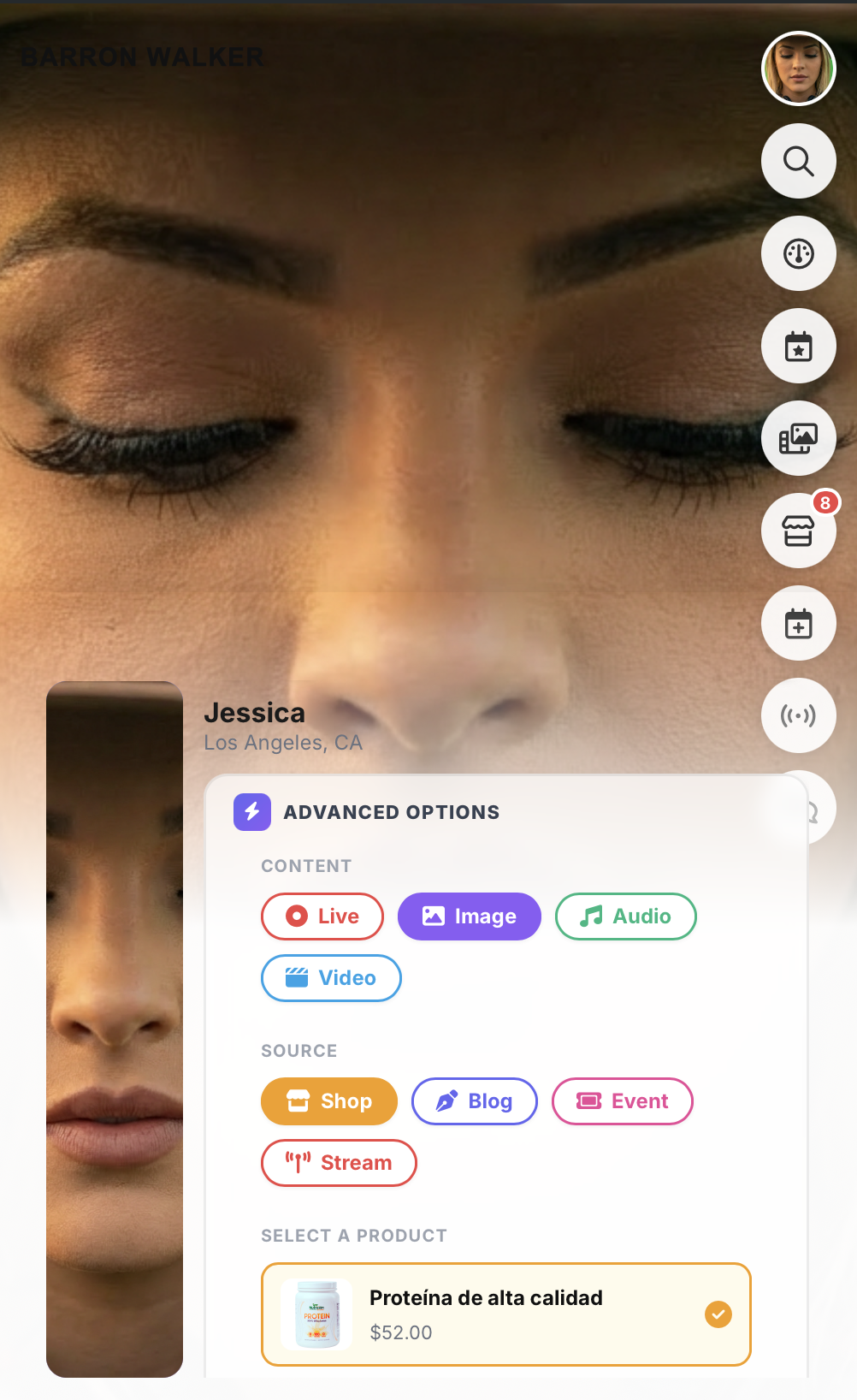Open the speedometer dashboard icon

click(x=798, y=253)
